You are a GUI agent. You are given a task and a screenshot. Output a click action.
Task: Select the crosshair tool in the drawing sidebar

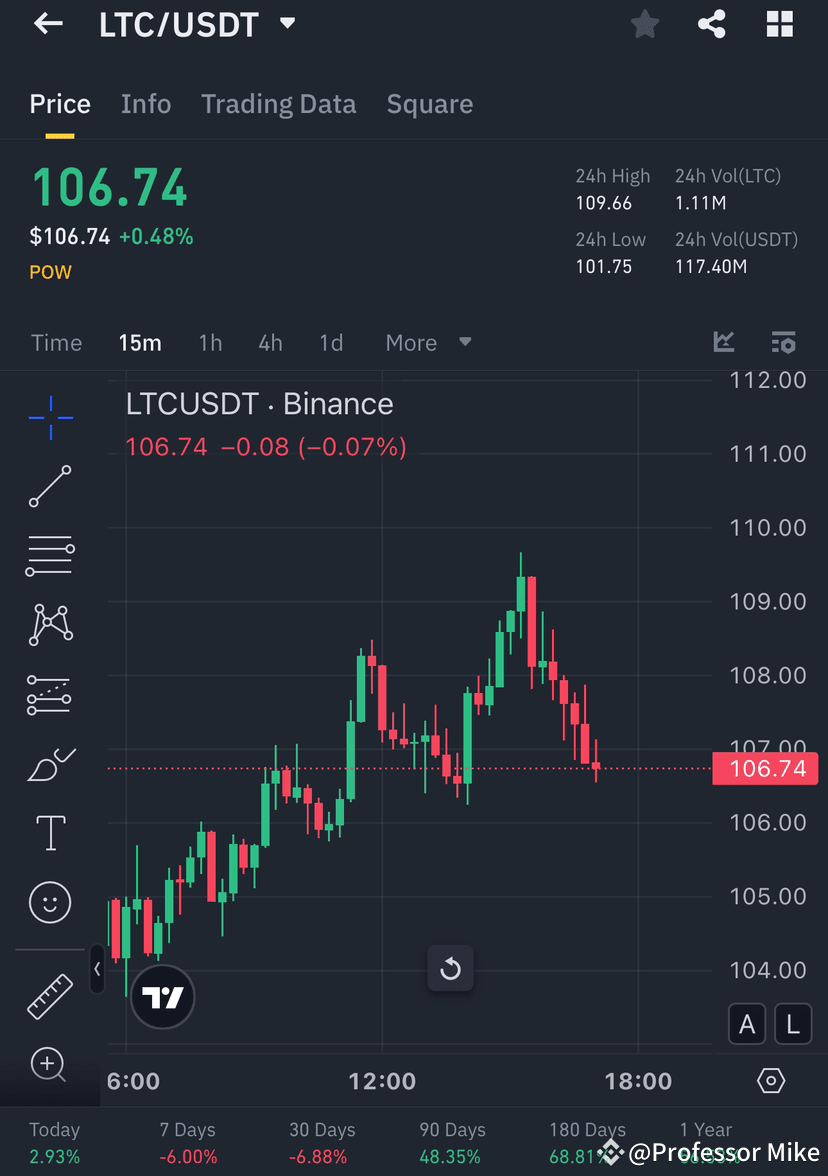[x=50, y=418]
